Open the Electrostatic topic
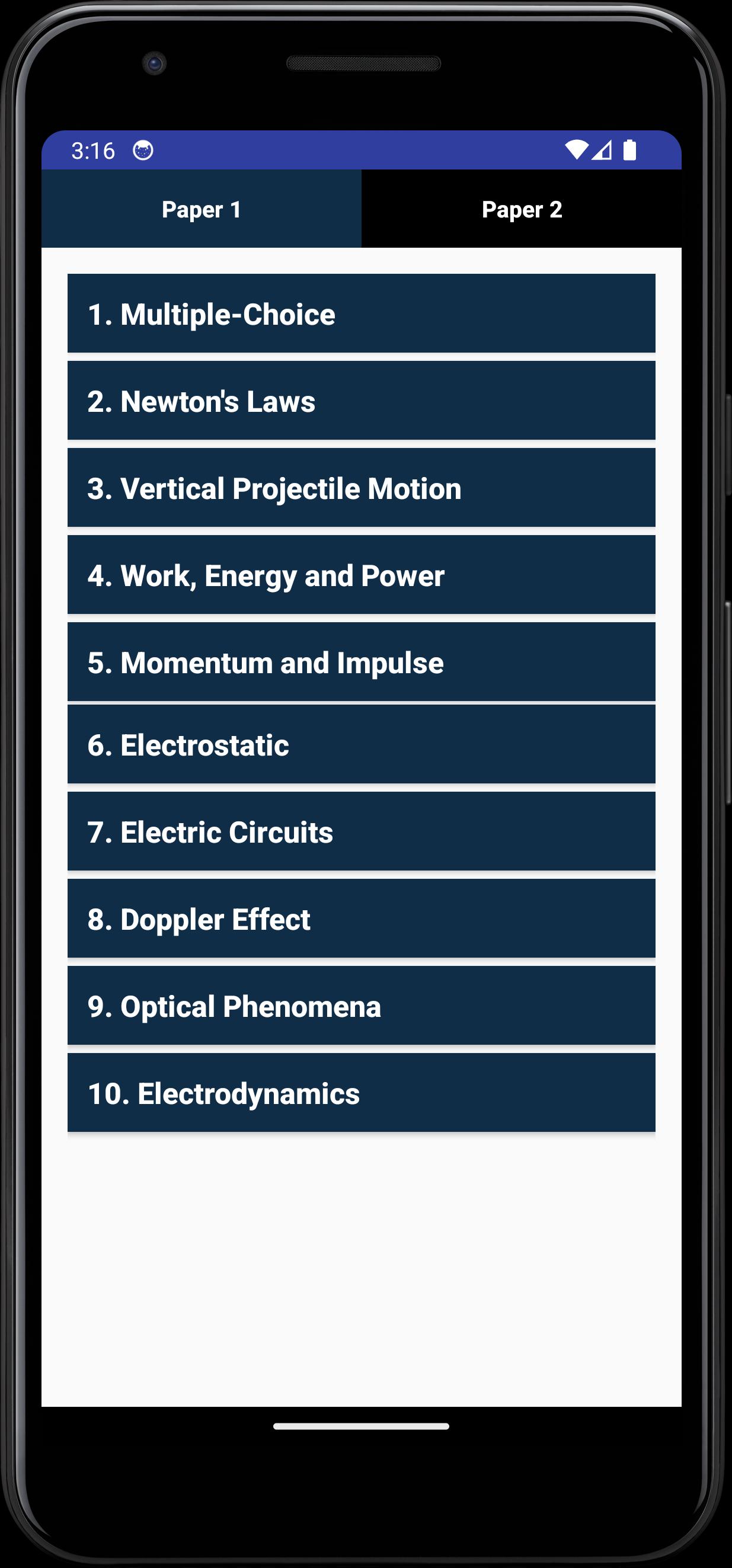Screen dimensions: 732x1568 [361, 744]
